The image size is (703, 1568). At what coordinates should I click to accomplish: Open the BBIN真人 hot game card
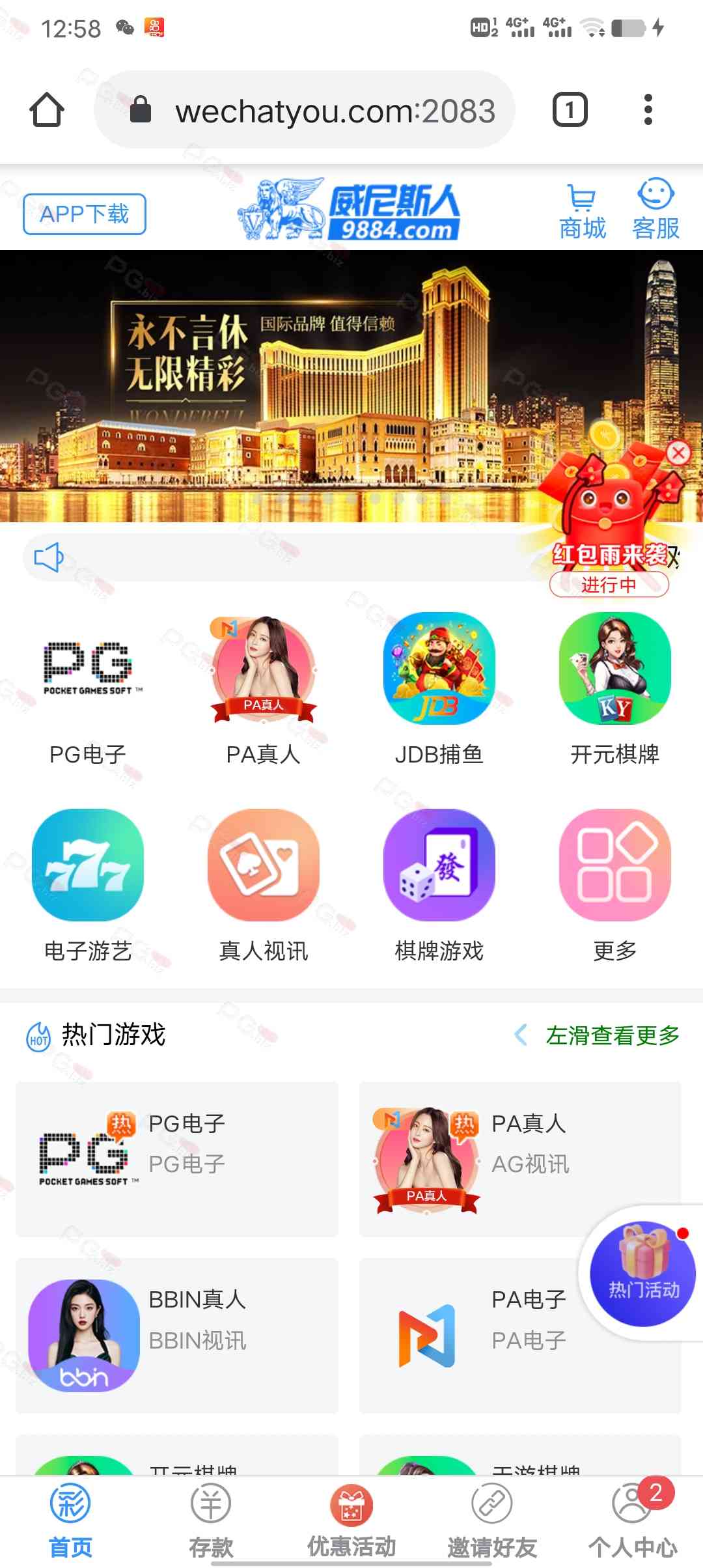tap(177, 1335)
